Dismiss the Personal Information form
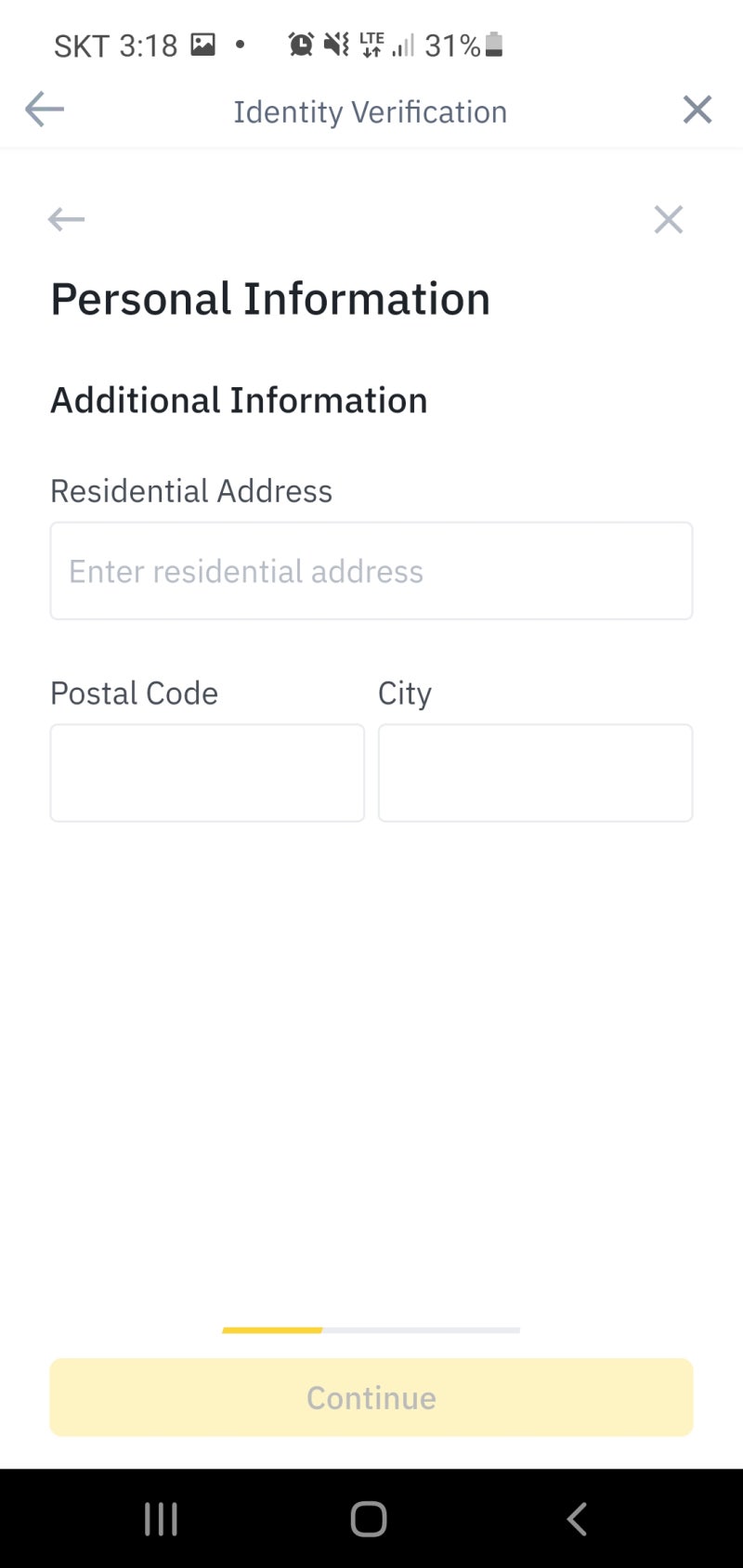Image resolution: width=743 pixels, height=1568 pixels. (x=668, y=219)
